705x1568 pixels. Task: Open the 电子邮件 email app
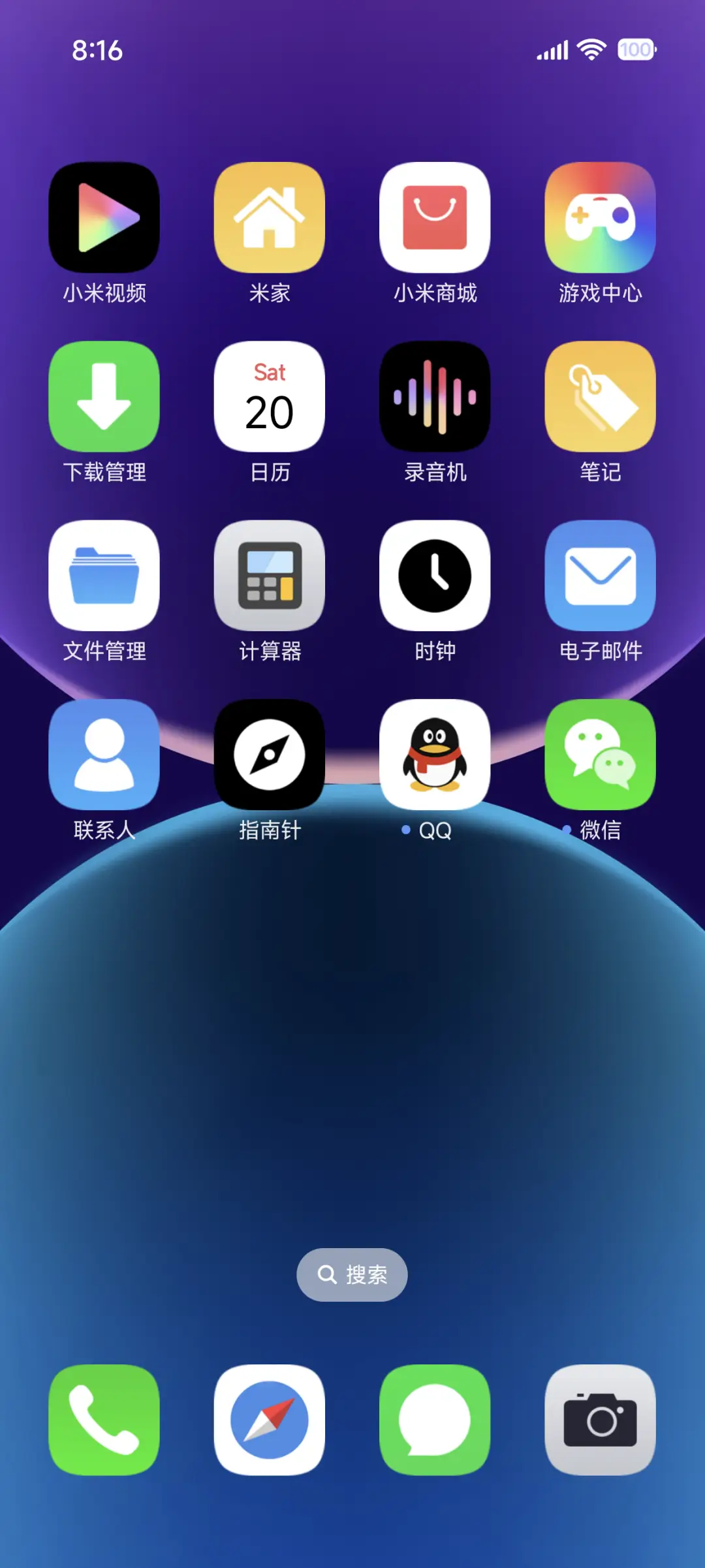tap(600, 576)
